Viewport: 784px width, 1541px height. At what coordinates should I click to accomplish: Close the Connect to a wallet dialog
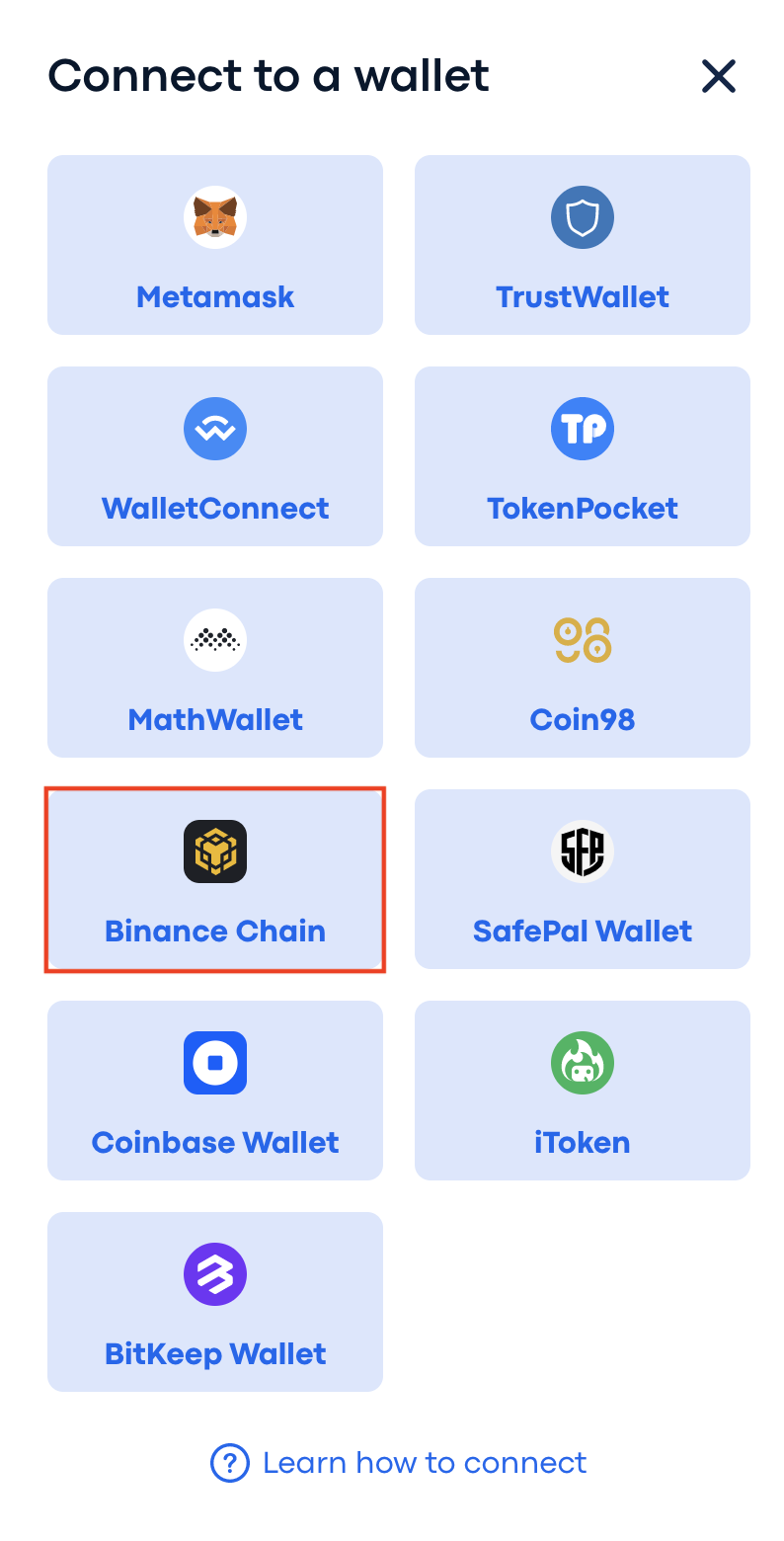[718, 76]
